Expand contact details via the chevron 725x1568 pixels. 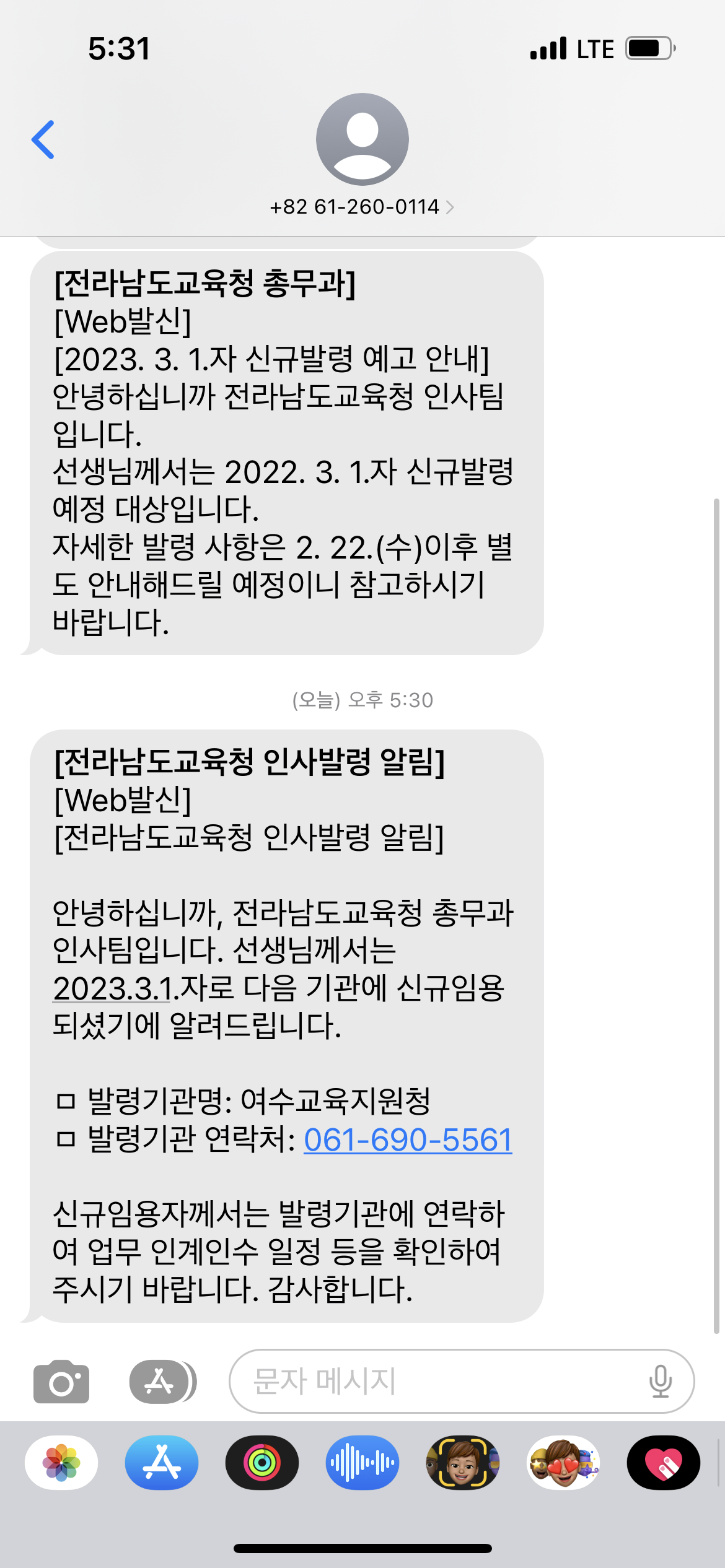coord(450,207)
